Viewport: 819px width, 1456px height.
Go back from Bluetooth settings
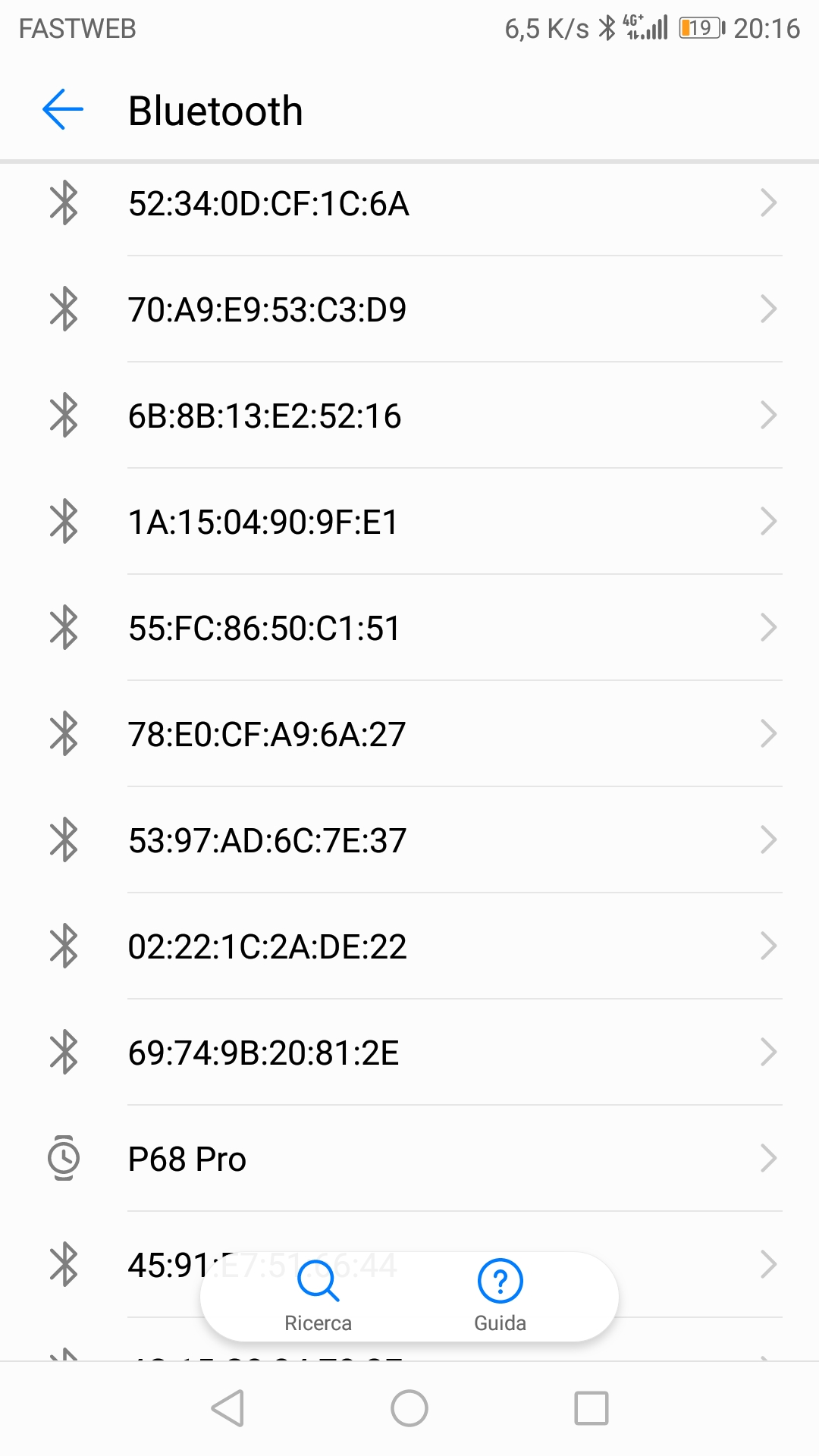click(x=63, y=110)
